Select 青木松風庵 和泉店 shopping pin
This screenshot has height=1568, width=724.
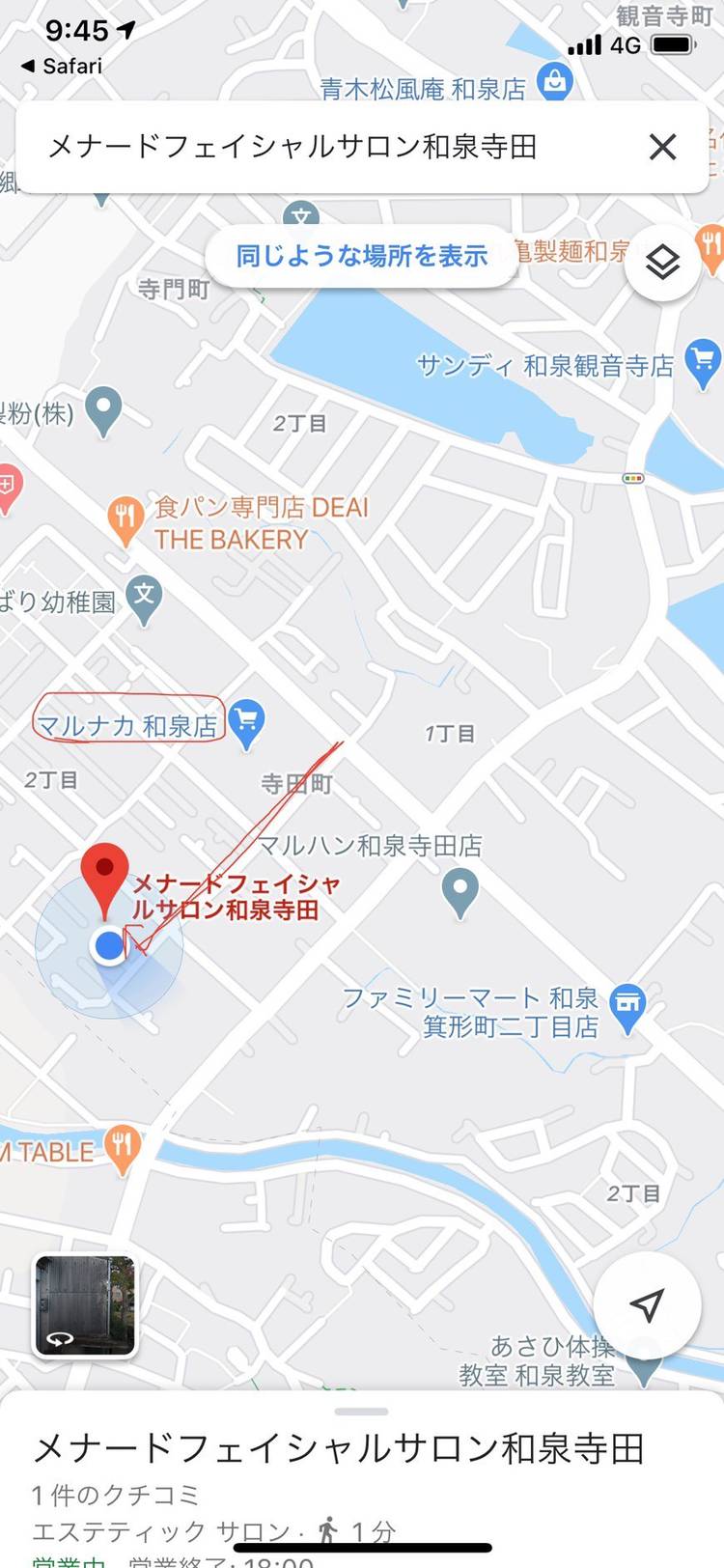[555, 82]
